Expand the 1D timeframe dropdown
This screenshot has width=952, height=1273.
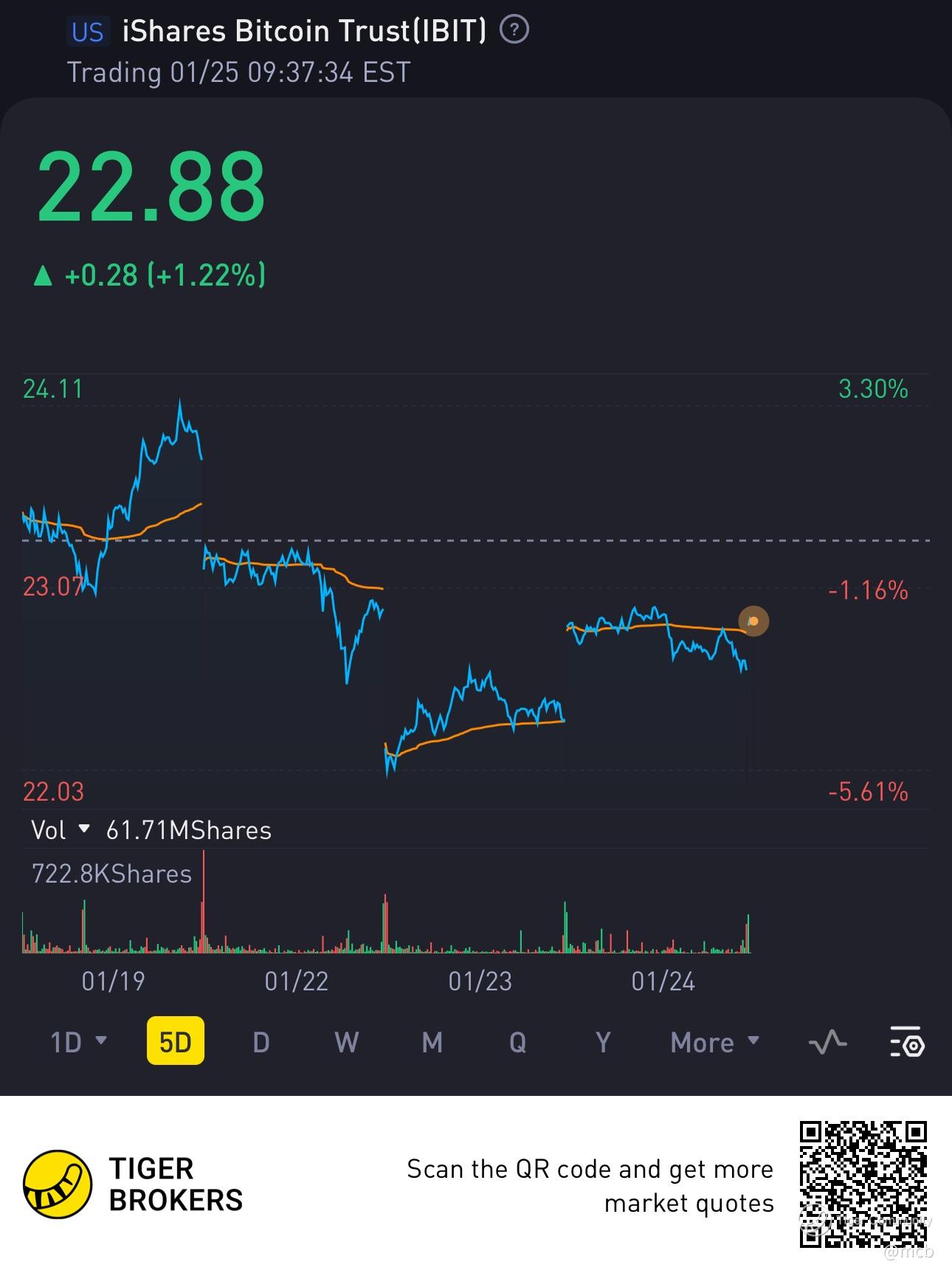pos(78,1042)
